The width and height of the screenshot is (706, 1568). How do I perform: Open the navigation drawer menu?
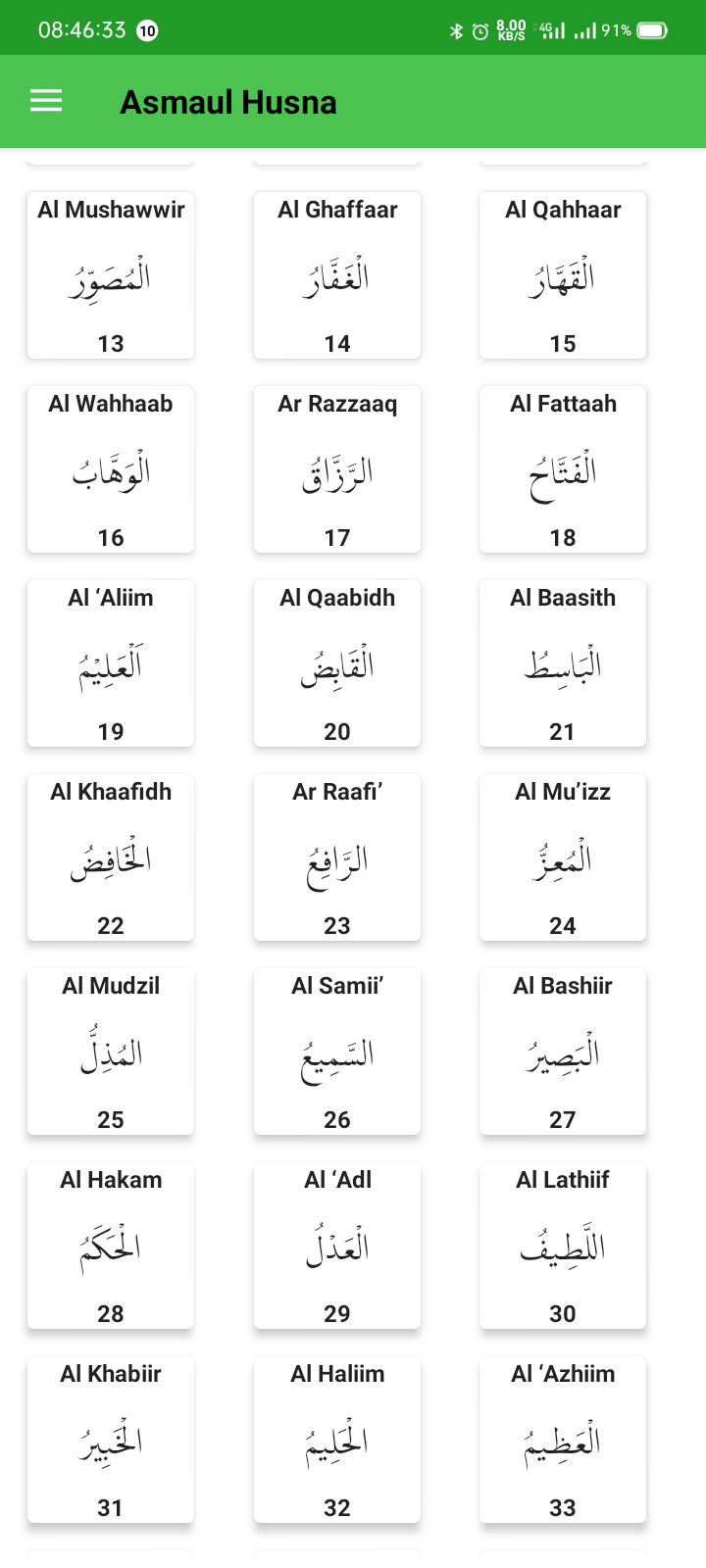tap(45, 99)
